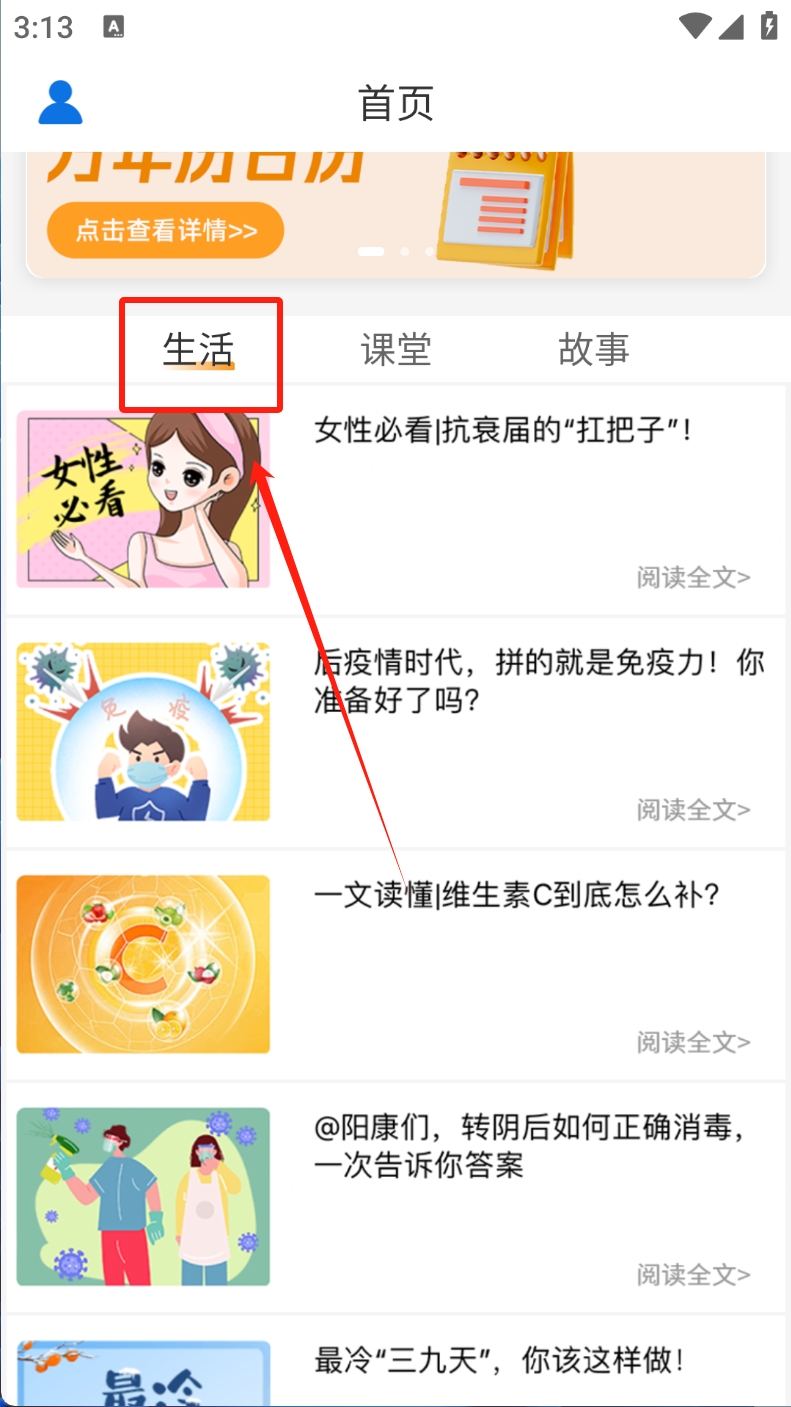The image size is (791, 1407).
Task: Read full text of 后疫情时代 immunity article
Action: pyautogui.click(x=693, y=809)
